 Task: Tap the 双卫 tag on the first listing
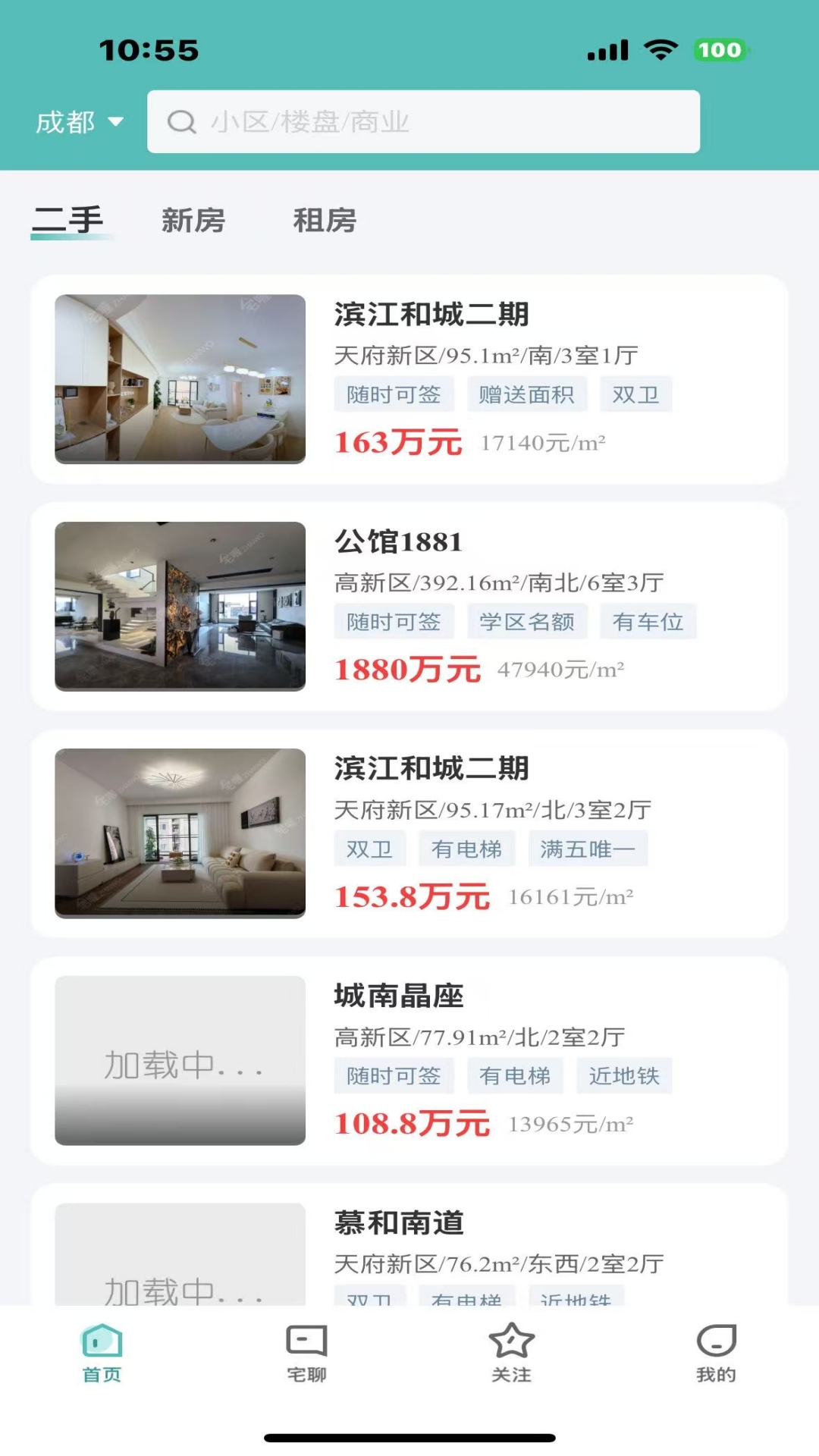(x=635, y=394)
